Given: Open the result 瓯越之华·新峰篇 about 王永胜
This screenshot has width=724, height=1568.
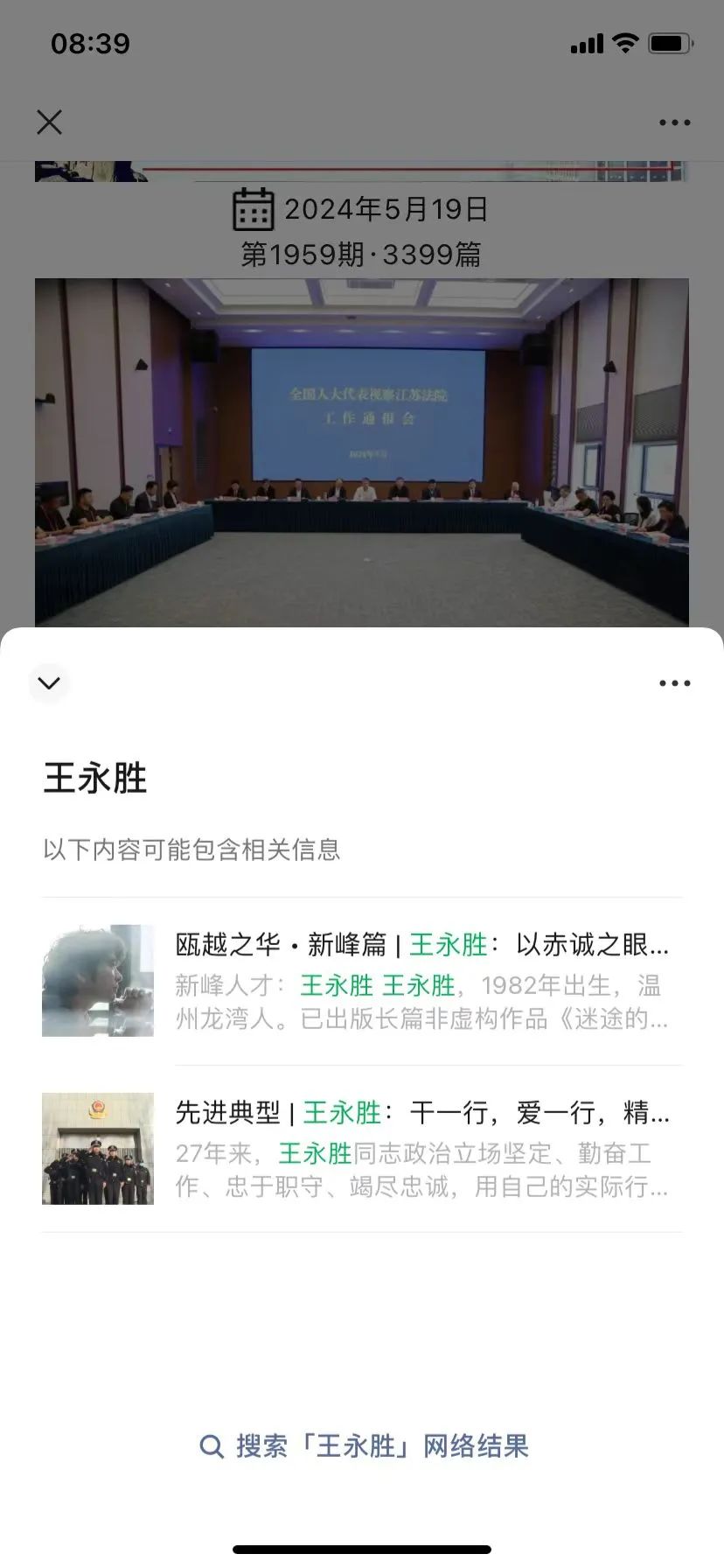Looking at the screenshot, I should [362, 981].
